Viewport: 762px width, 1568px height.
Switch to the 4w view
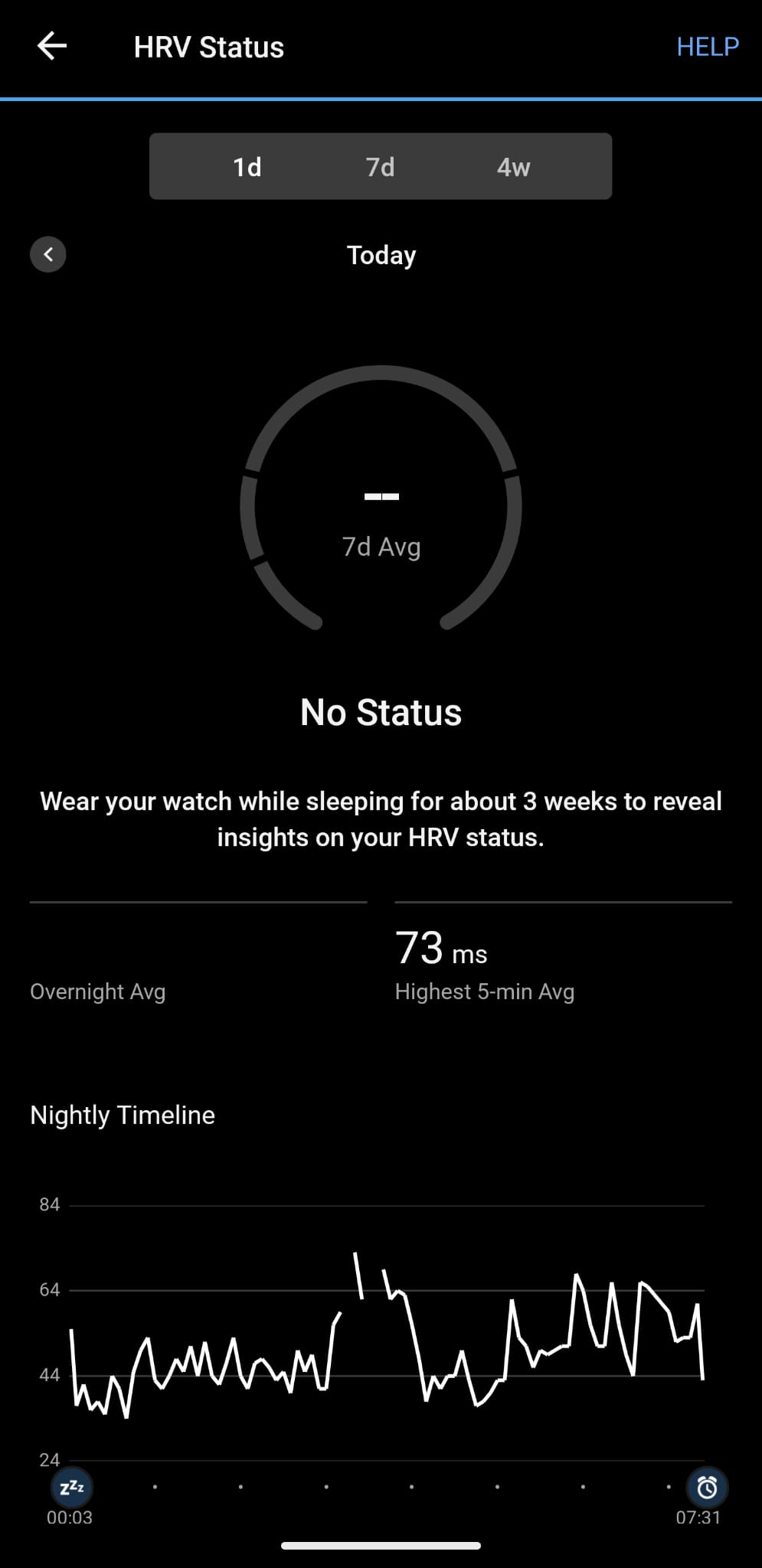tap(513, 167)
